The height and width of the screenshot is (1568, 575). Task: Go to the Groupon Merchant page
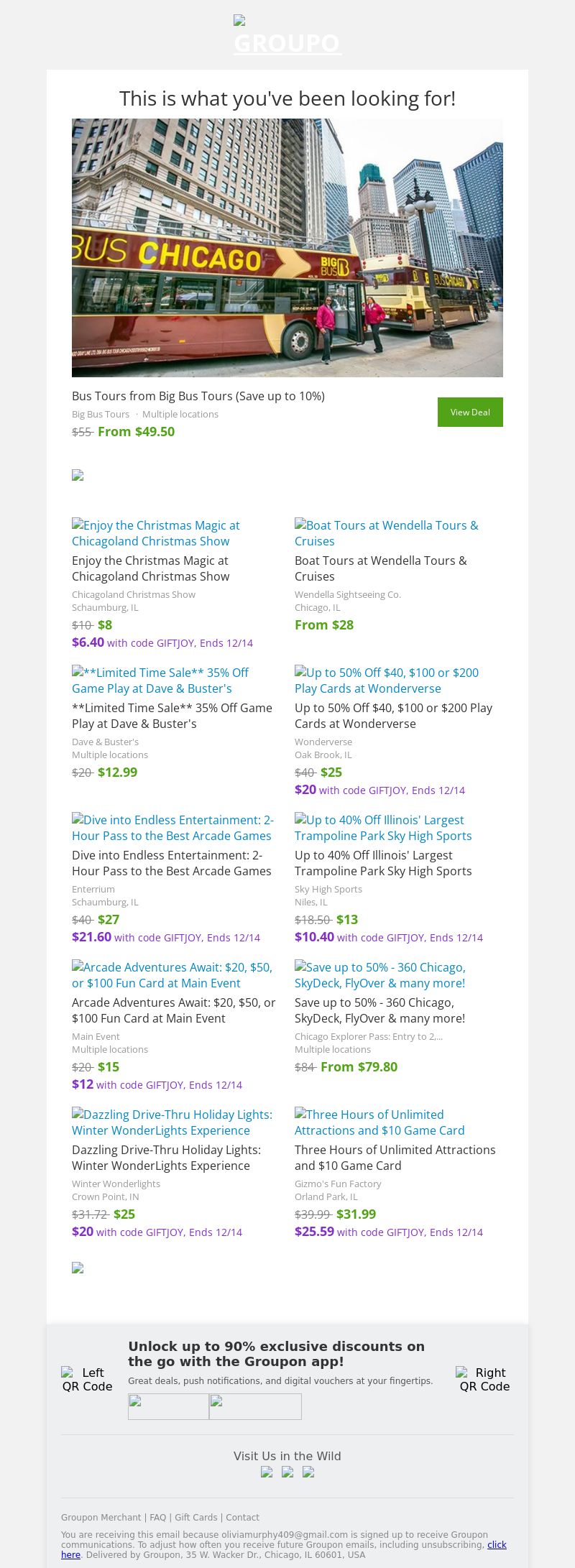[x=101, y=1517]
